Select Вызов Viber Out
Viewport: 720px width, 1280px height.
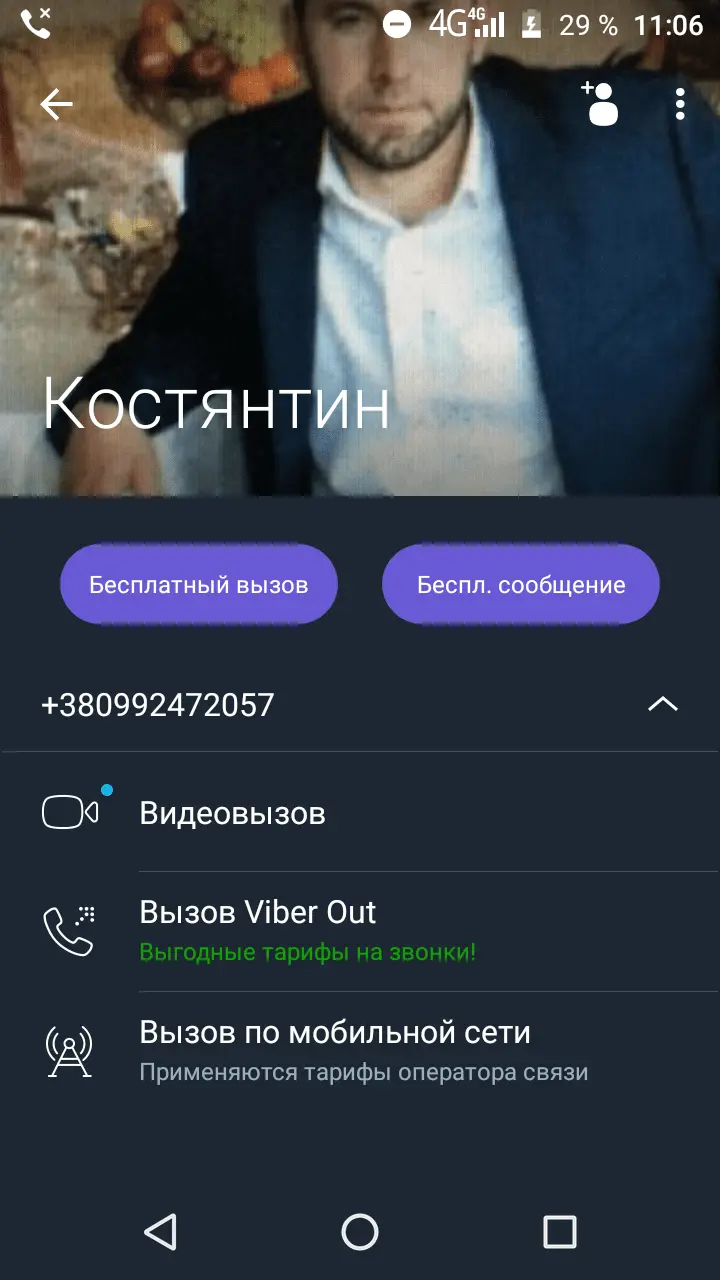258,930
